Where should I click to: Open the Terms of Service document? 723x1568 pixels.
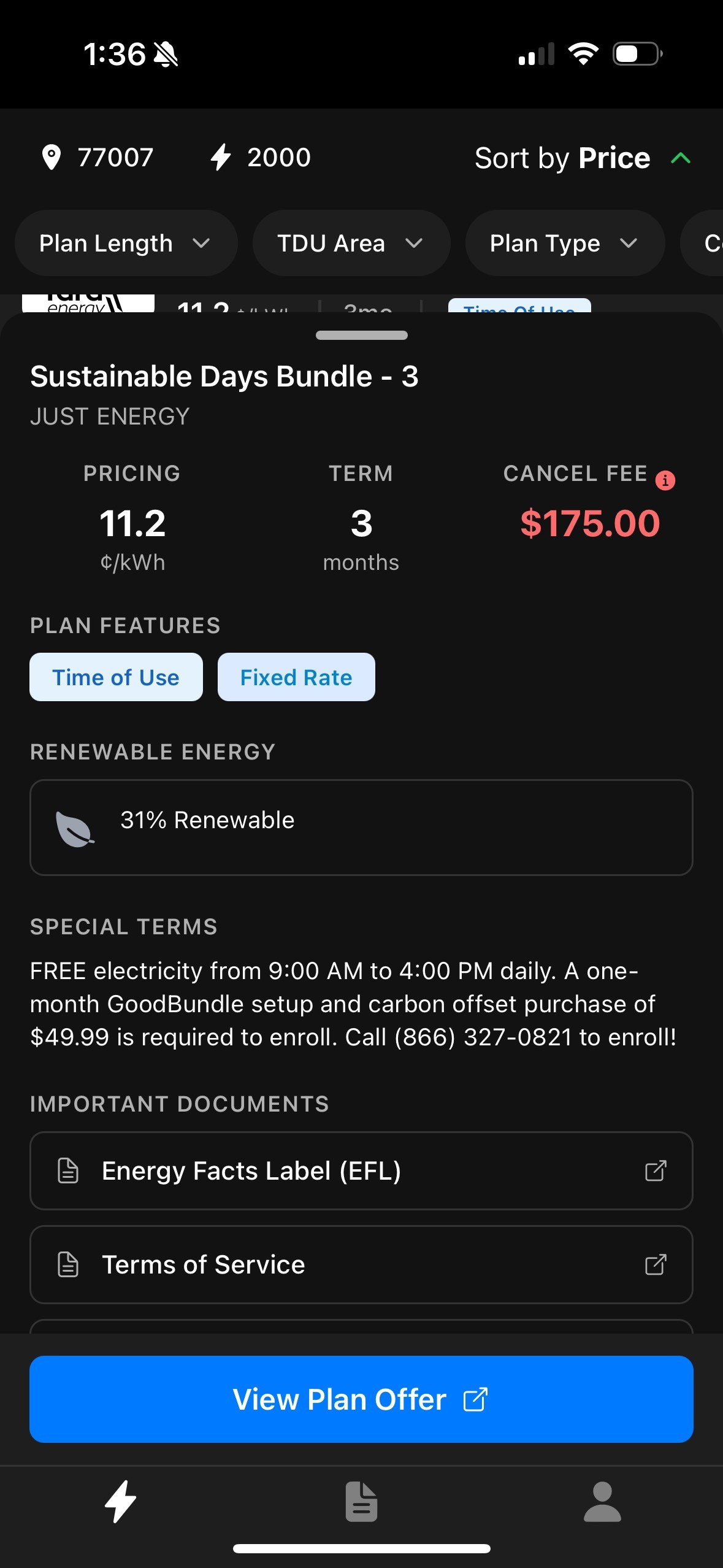361,1264
